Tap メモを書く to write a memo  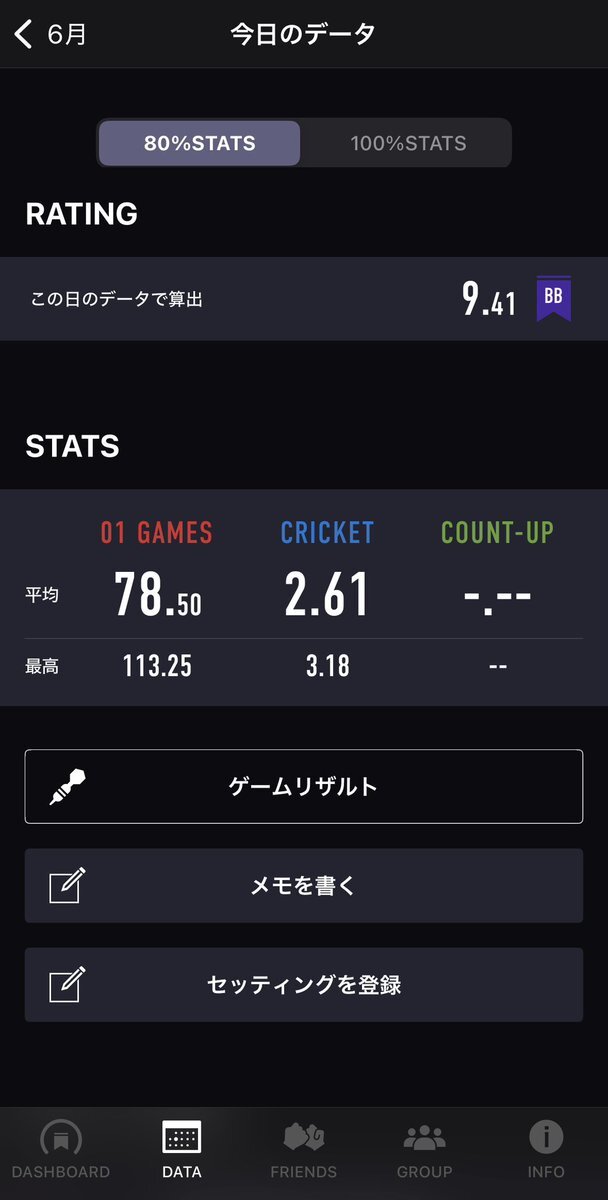304,885
